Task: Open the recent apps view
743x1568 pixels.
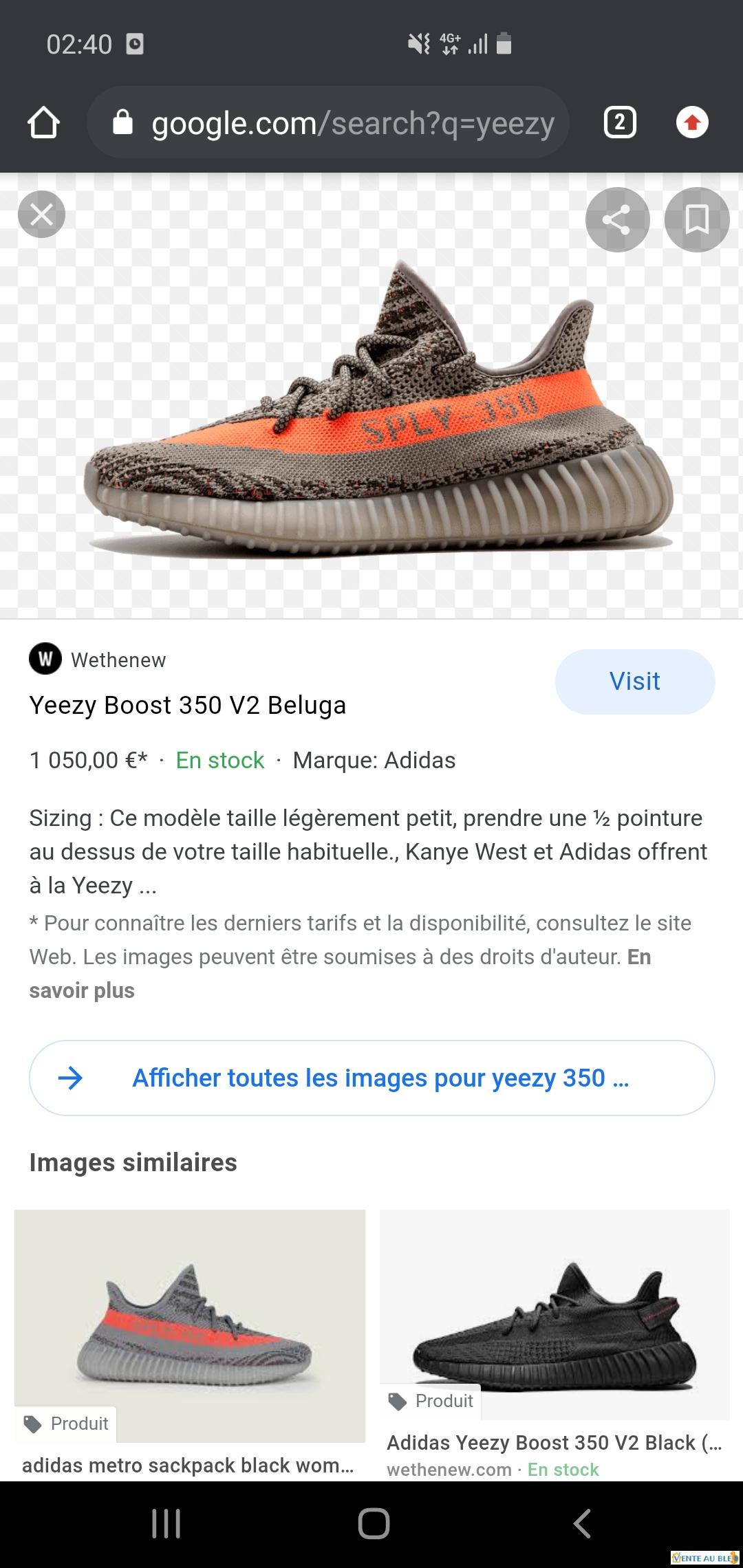Action: [x=166, y=1523]
